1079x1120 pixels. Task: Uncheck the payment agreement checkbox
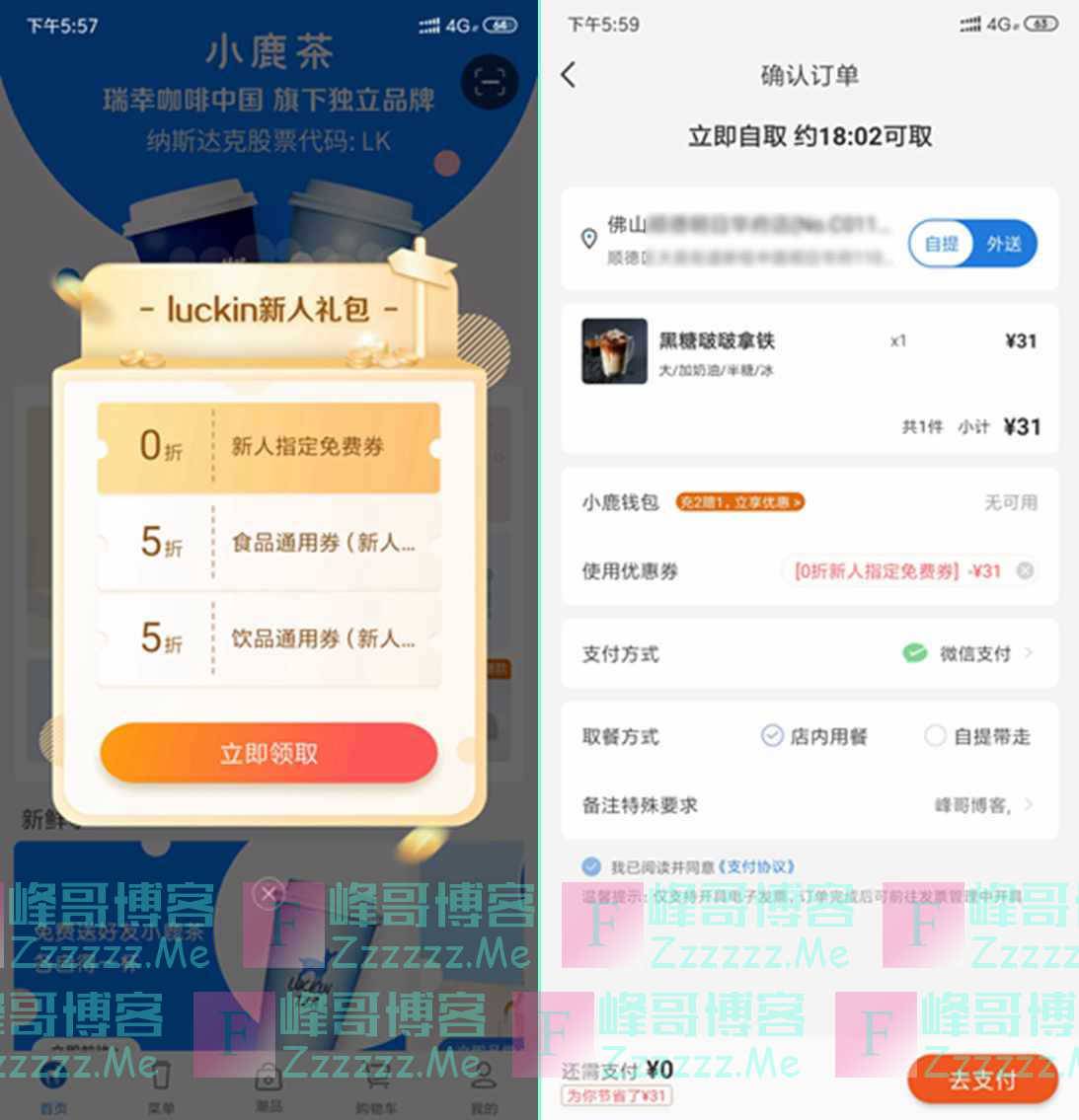[x=590, y=866]
